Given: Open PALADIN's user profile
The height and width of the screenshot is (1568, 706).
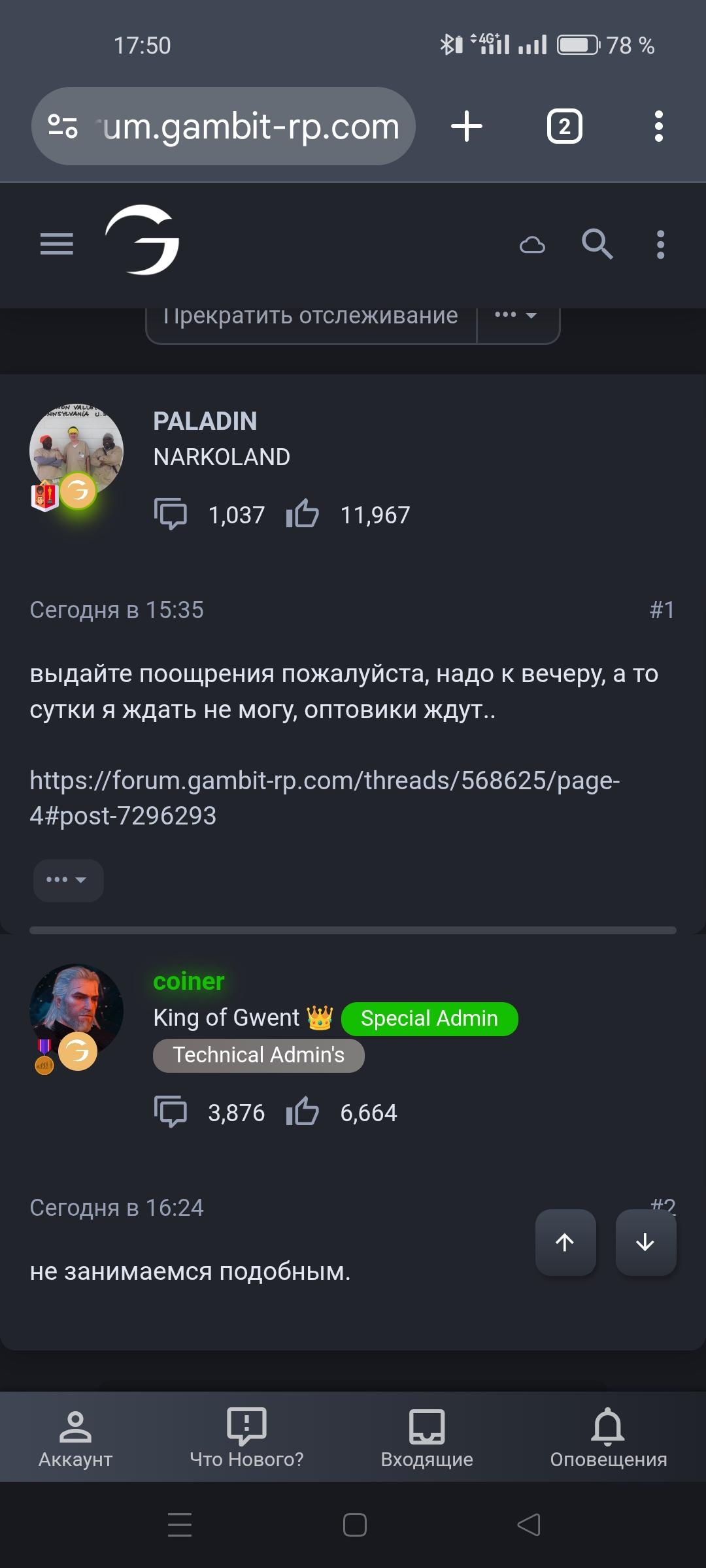Looking at the screenshot, I should (x=205, y=421).
